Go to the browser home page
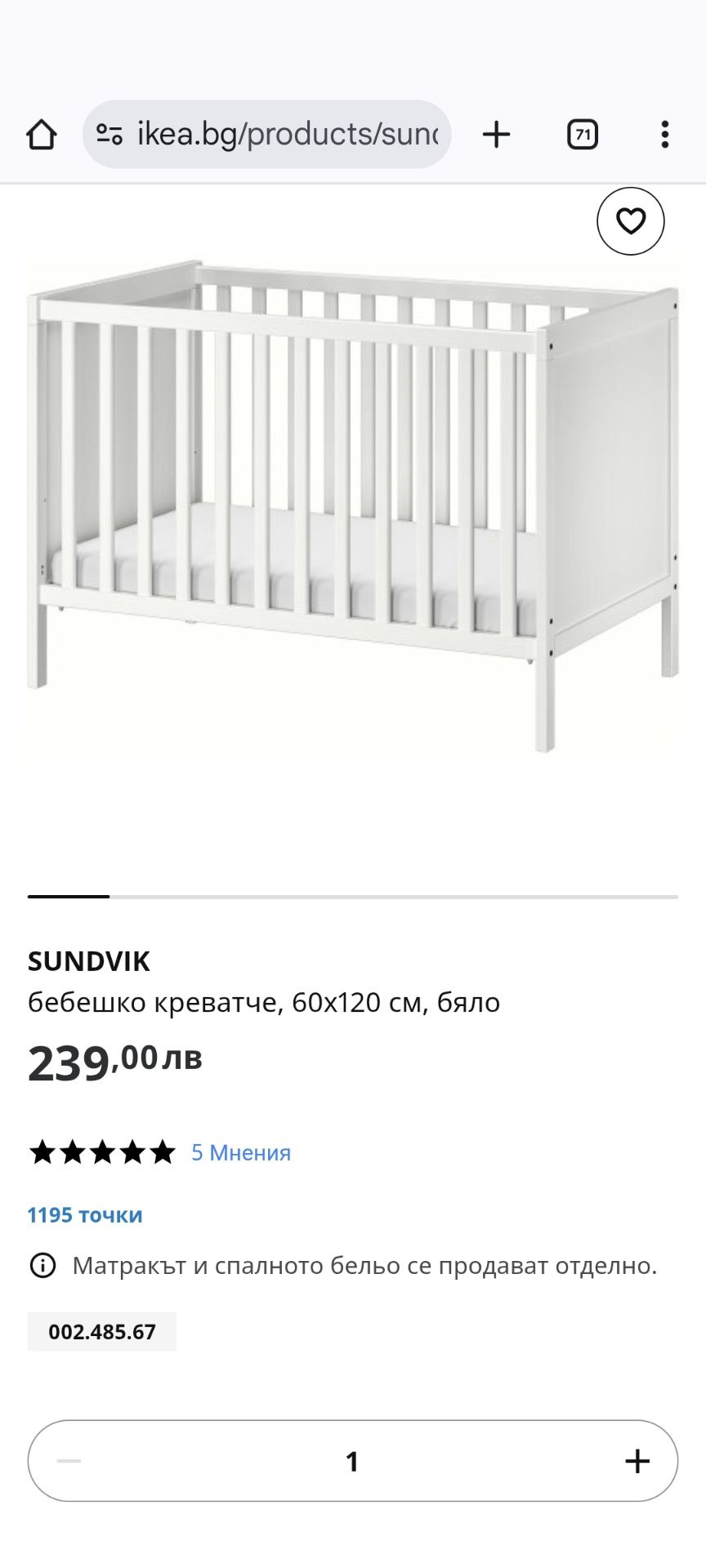This screenshot has width=706, height=1568. [42, 135]
